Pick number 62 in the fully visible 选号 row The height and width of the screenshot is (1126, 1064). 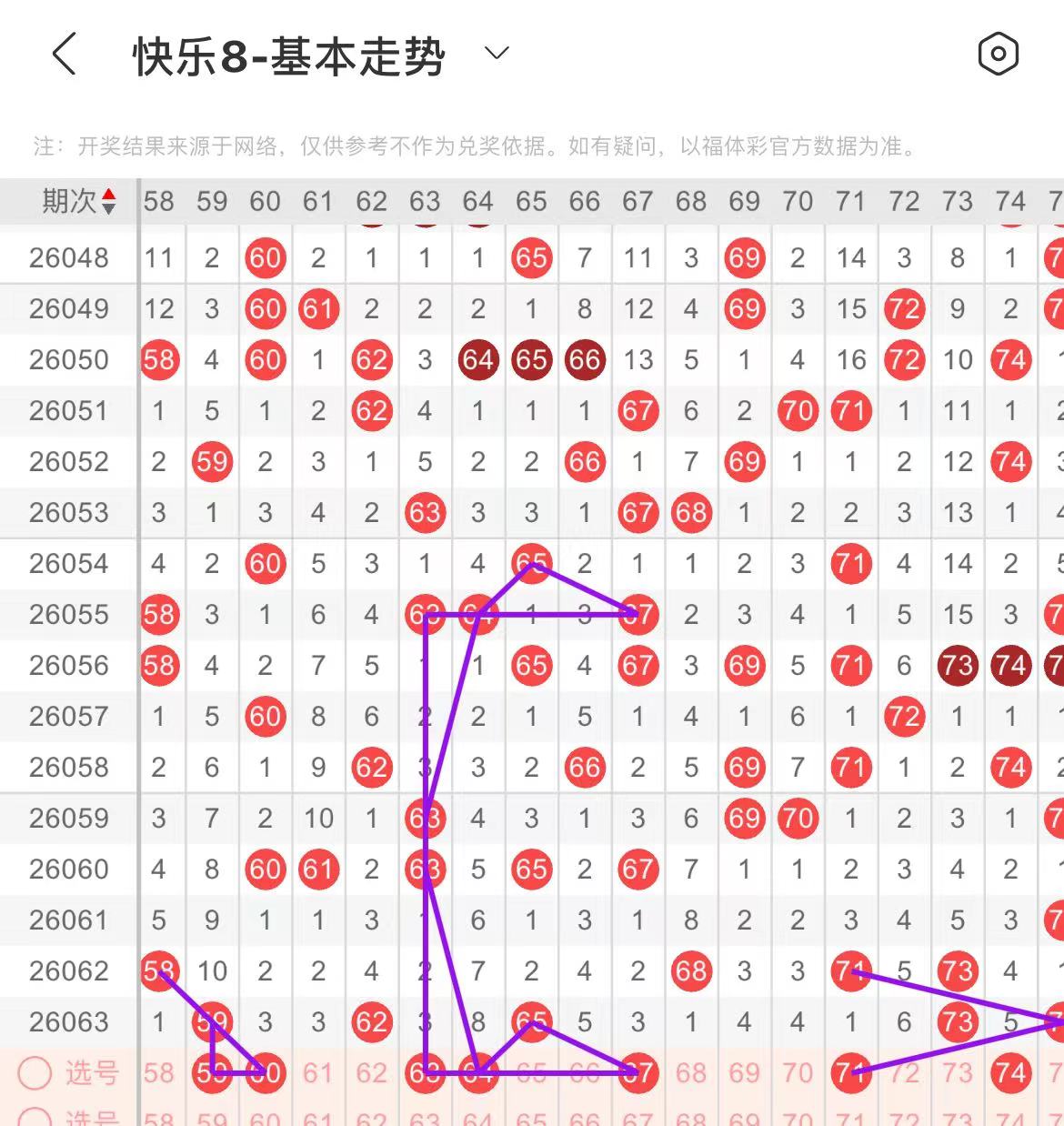(x=371, y=1073)
